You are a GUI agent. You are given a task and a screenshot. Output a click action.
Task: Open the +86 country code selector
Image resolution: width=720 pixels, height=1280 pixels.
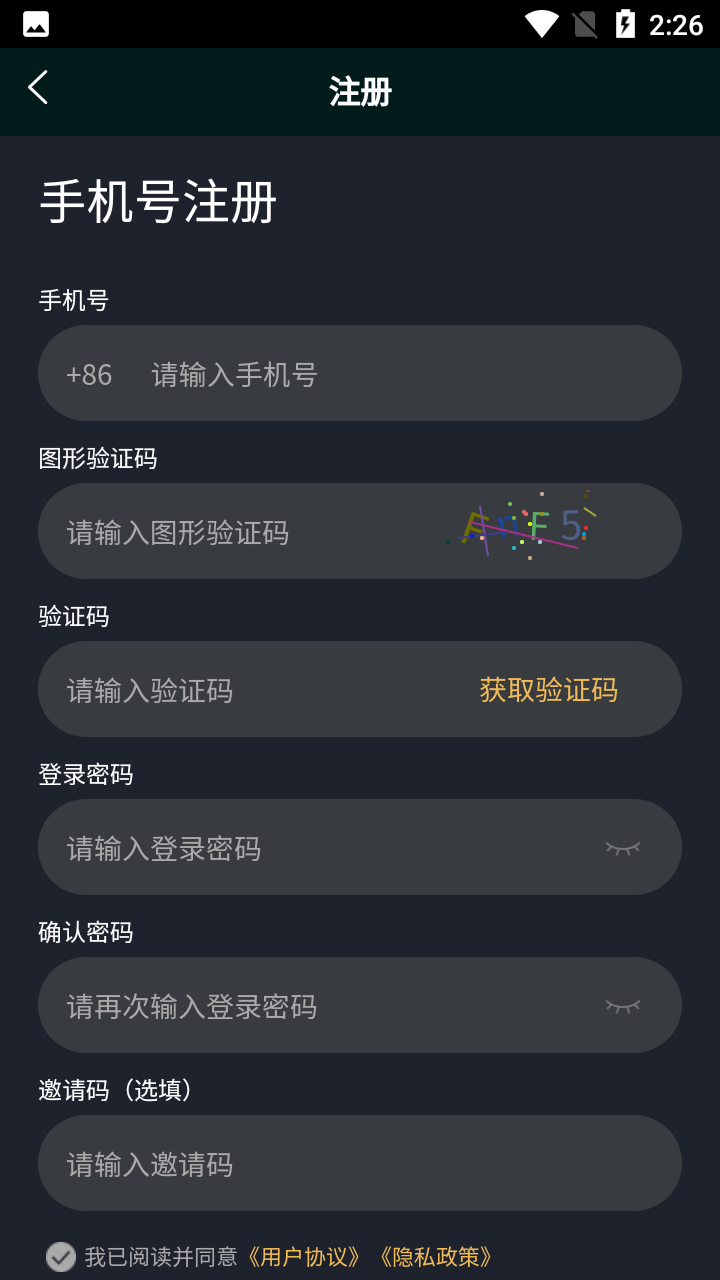pos(89,374)
